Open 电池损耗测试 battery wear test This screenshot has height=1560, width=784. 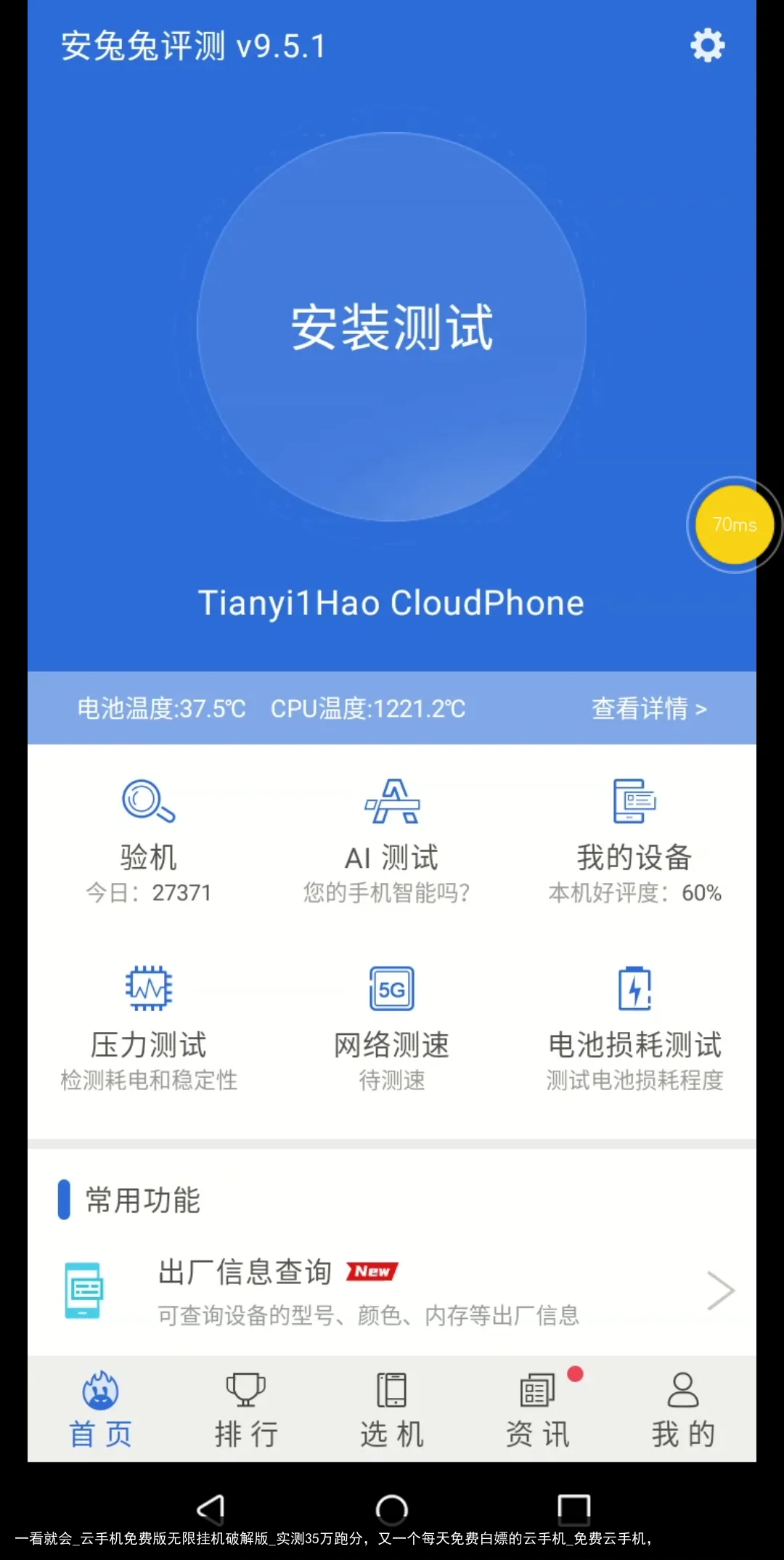click(634, 1028)
